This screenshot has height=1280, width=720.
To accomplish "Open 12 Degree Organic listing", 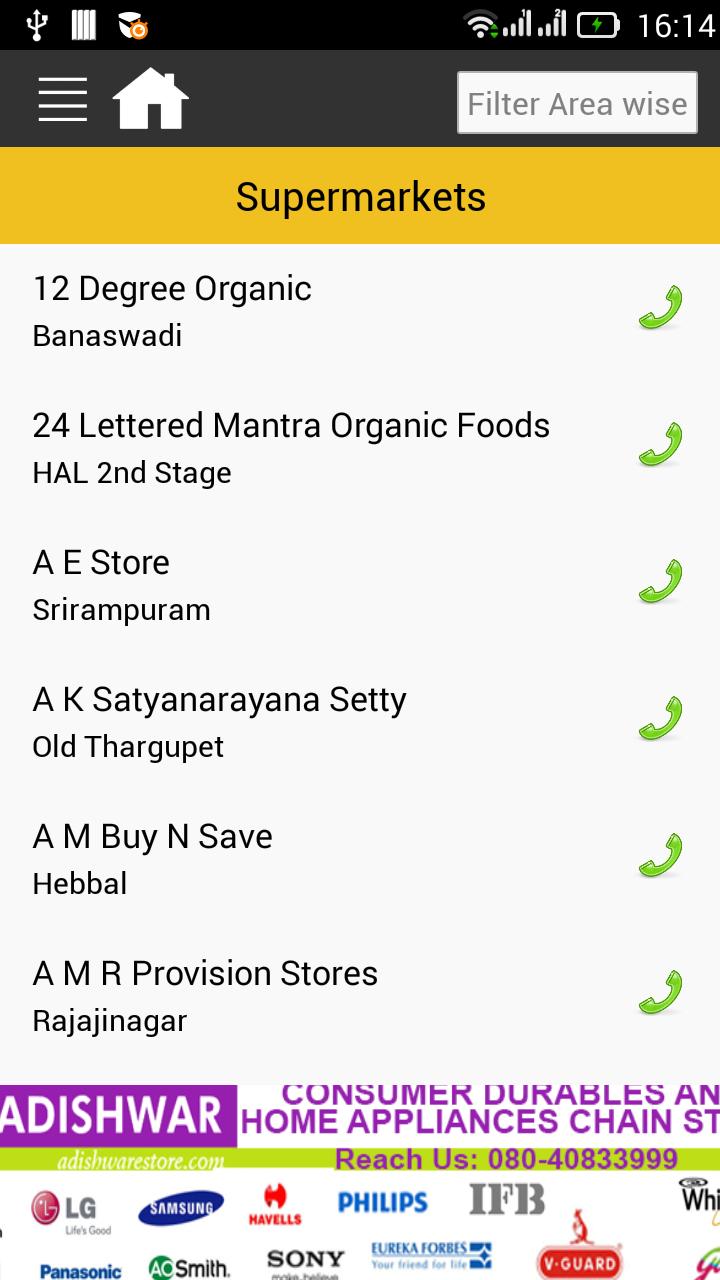I will click(360, 311).
